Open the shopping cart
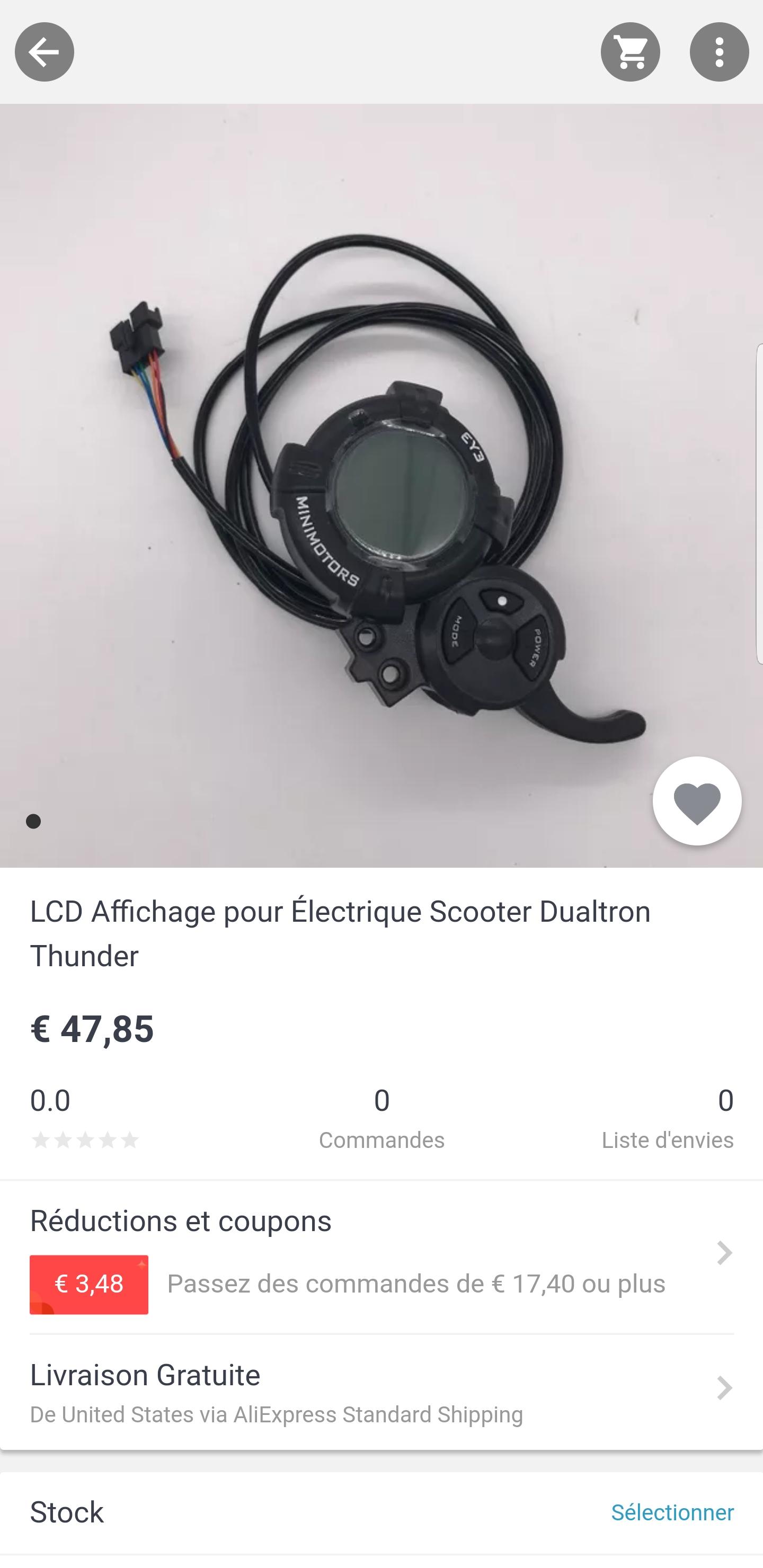The image size is (763, 1568). pyautogui.click(x=630, y=52)
